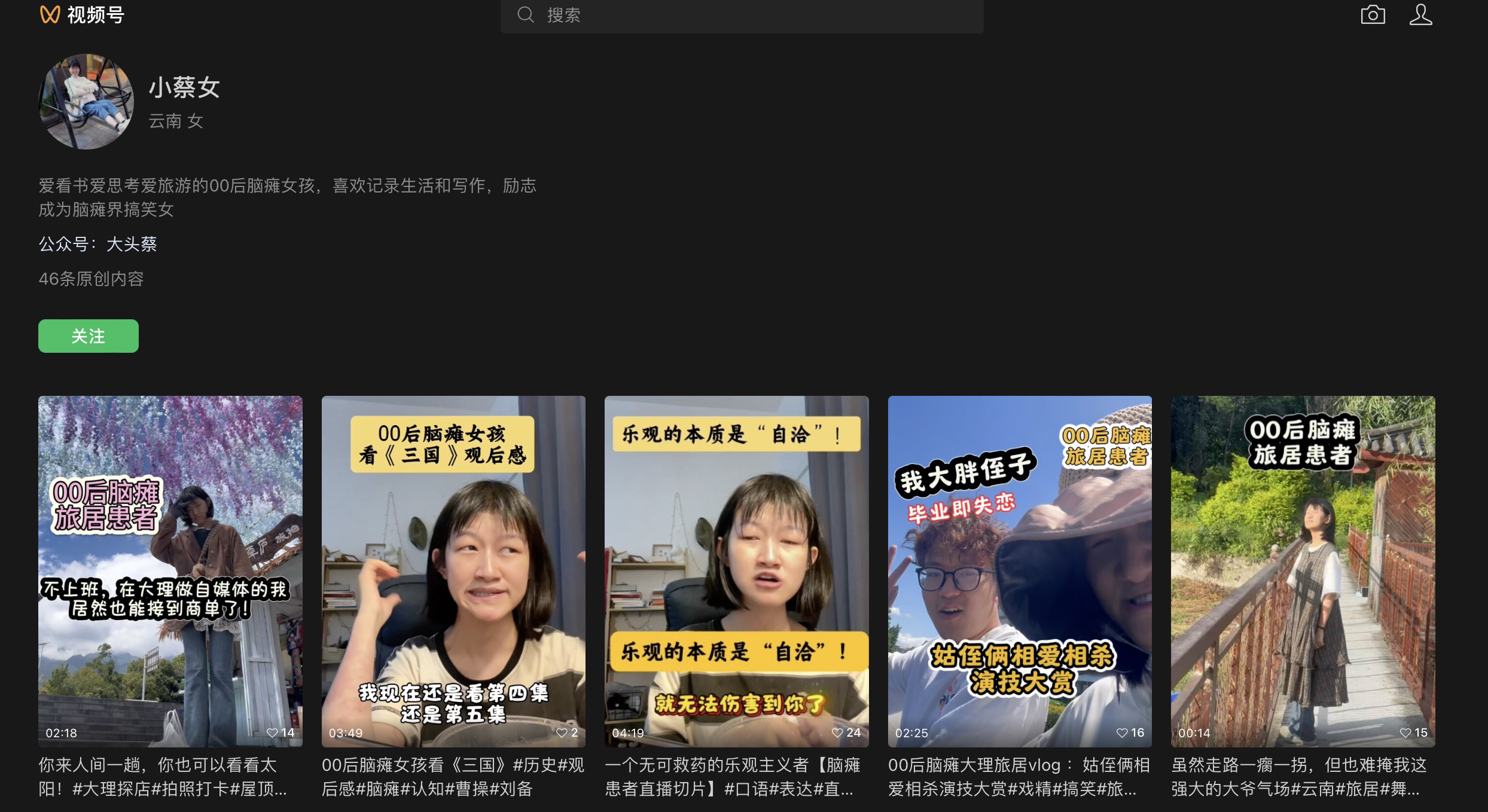Image resolution: width=1488 pixels, height=812 pixels.
Task: Play the 02:18 video about 大理探店
Action: 170,571
